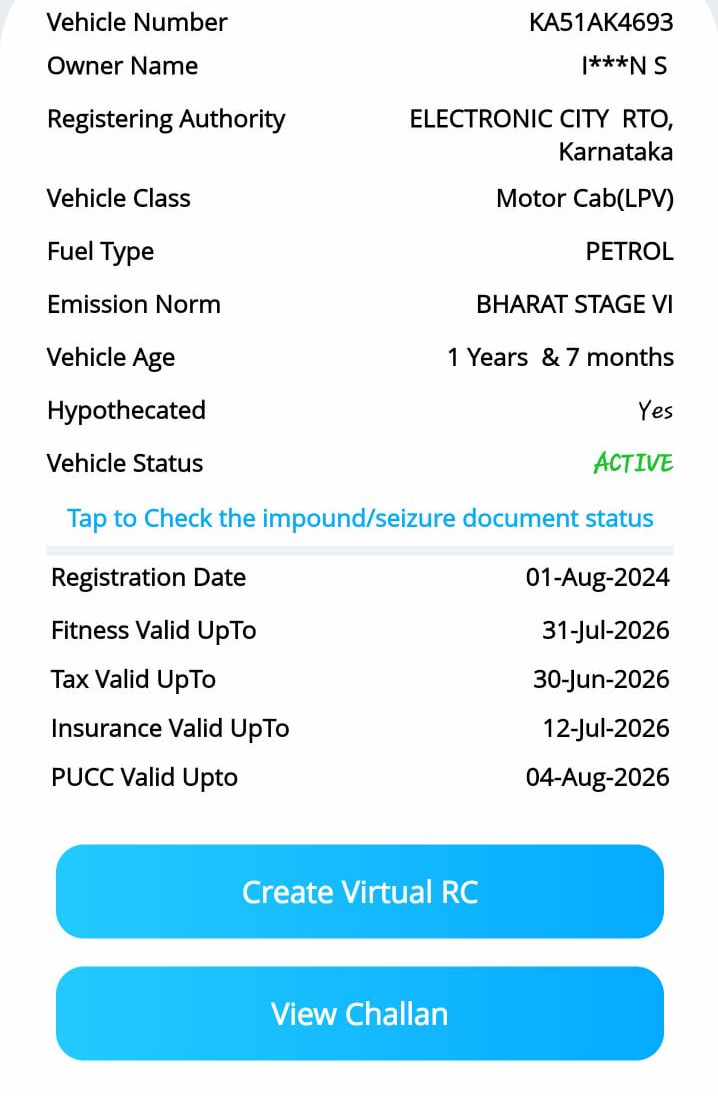Open View Challan
The image size is (718, 1111).
[x=360, y=1013]
